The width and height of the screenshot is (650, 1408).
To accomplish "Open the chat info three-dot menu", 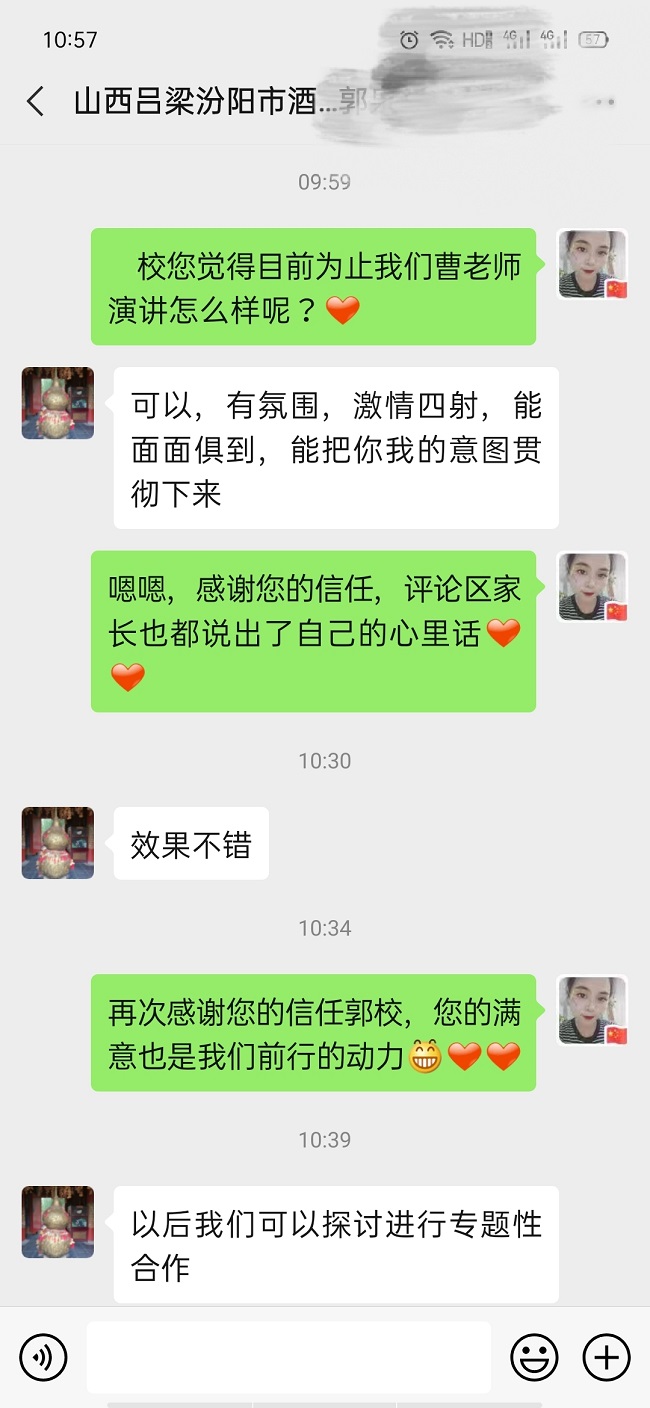I will pyautogui.click(x=604, y=102).
